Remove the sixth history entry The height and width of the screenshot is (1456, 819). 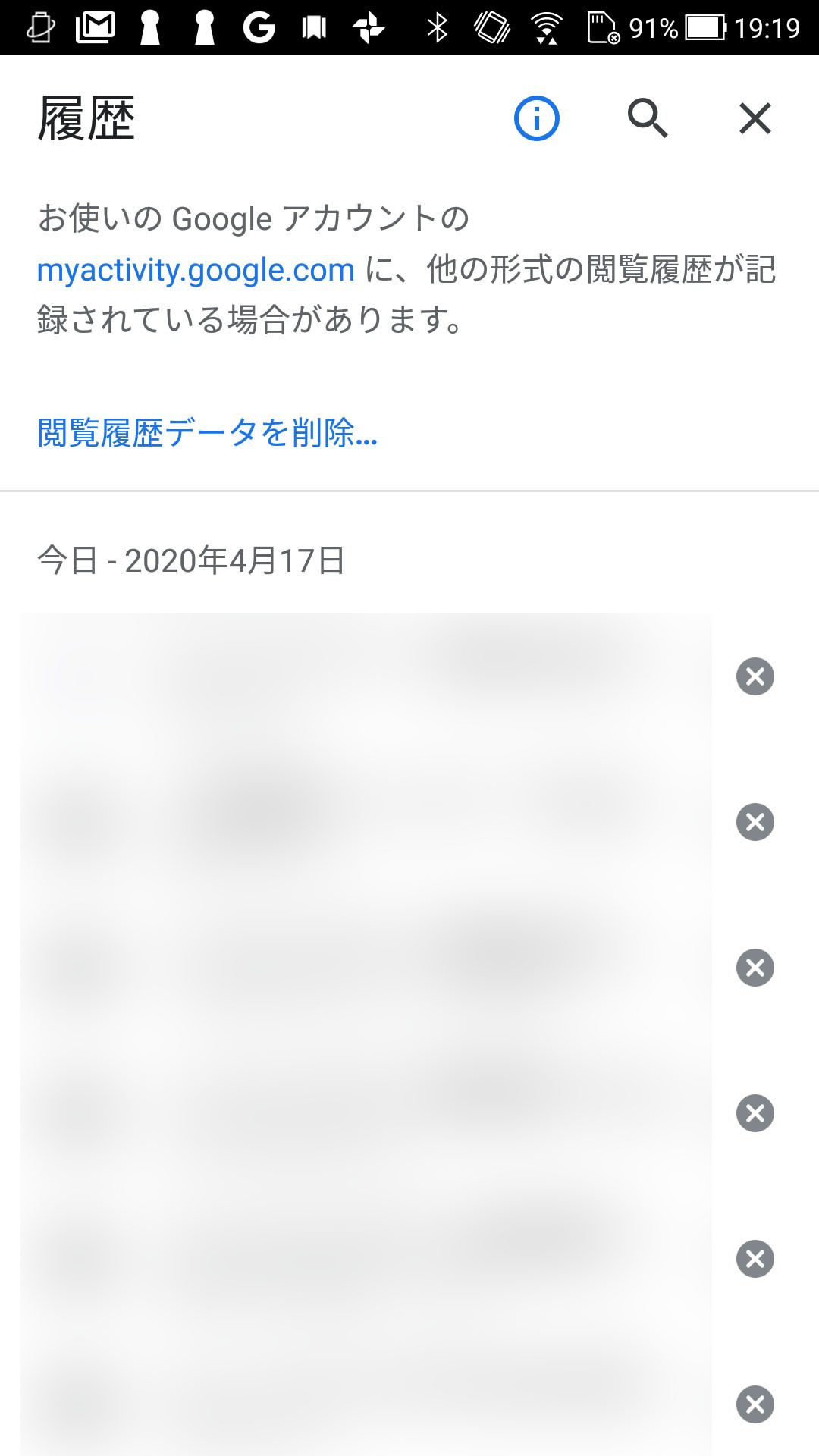(x=755, y=1404)
